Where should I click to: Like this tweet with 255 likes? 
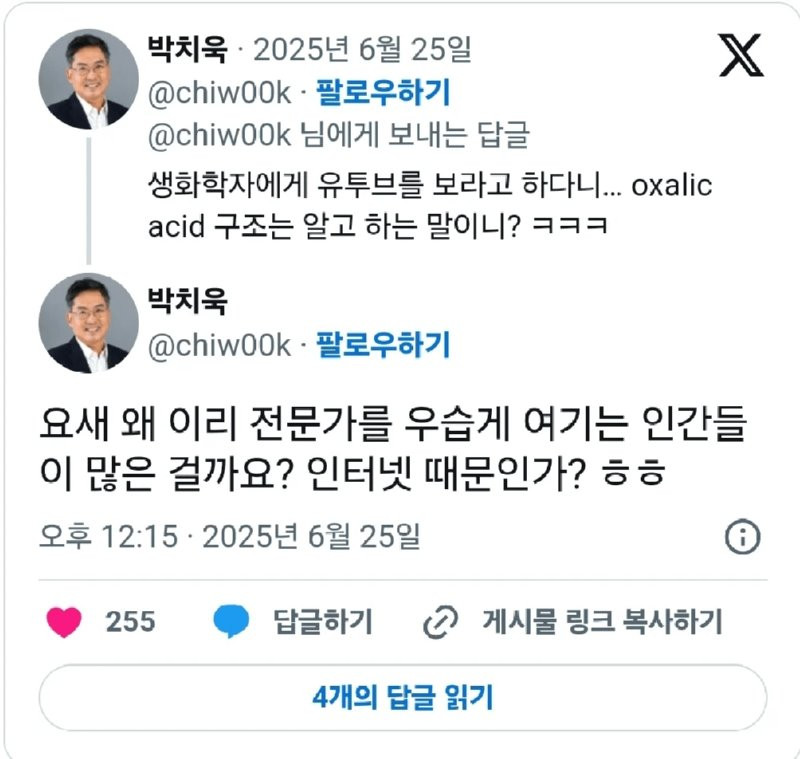pyautogui.click(x=65, y=622)
